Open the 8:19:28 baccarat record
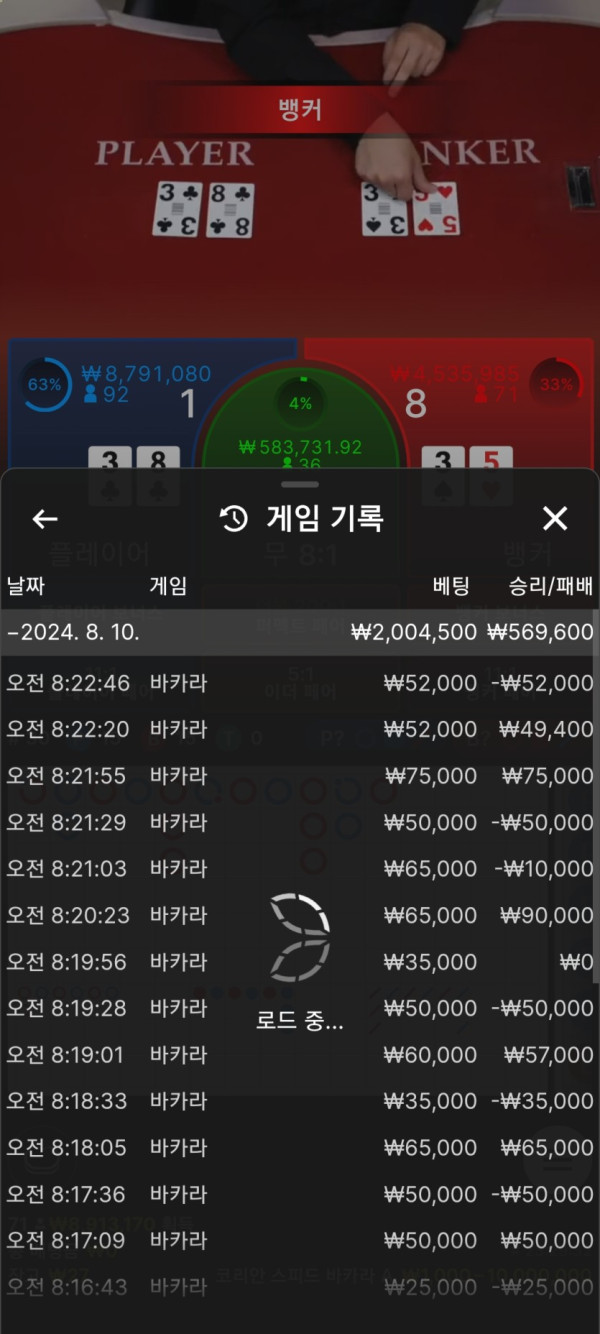Viewport: 600px width, 1334px height. [x=298, y=1008]
